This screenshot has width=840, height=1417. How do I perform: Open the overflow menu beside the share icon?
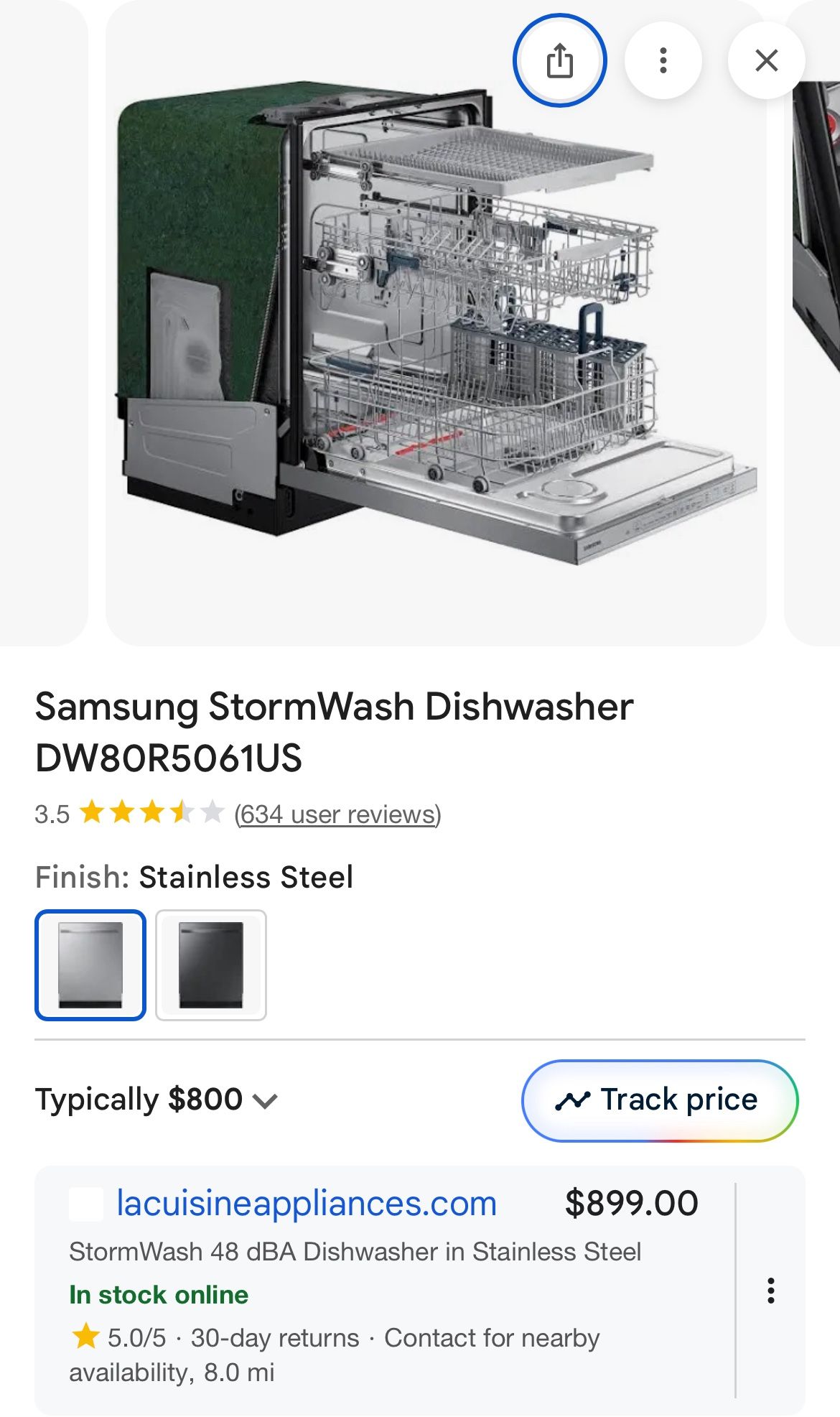pos(663,60)
